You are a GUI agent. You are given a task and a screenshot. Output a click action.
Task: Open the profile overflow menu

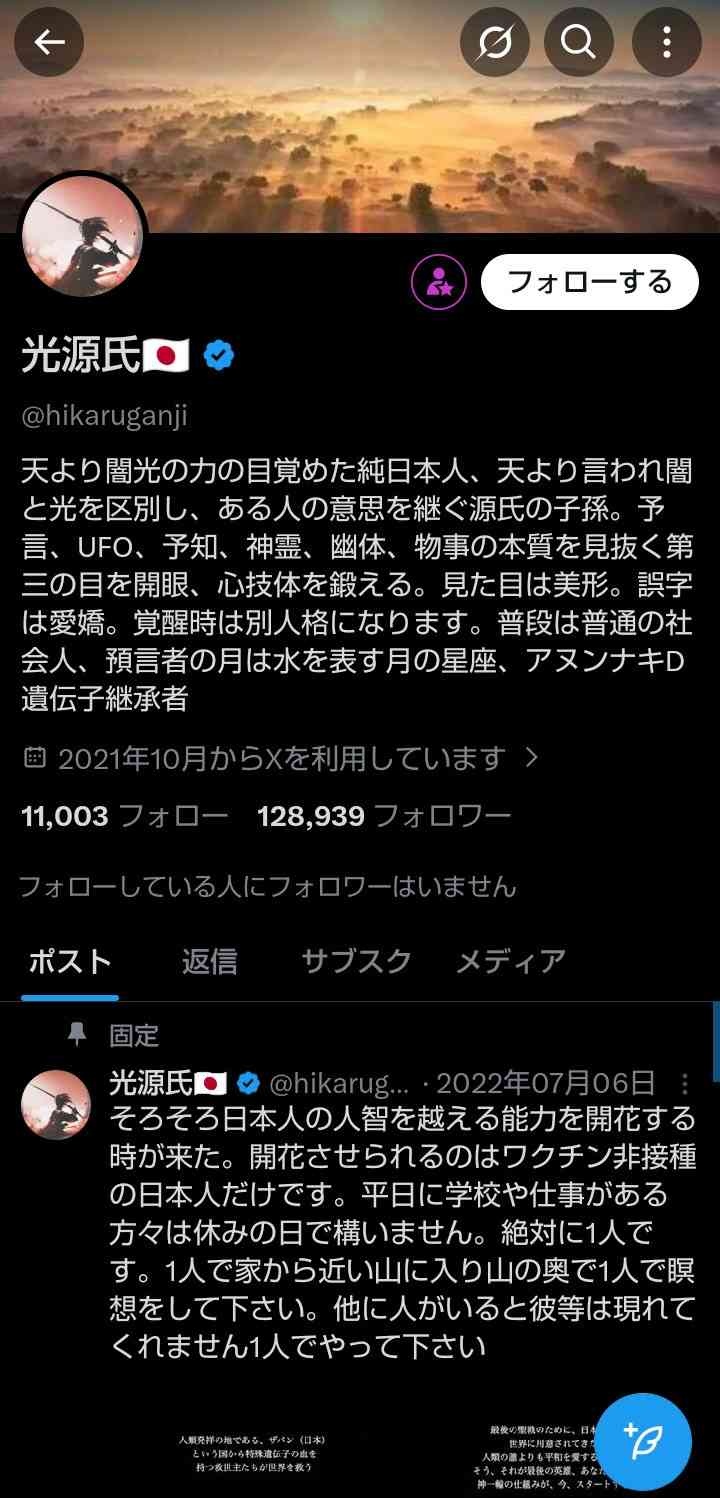[x=667, y=42]
